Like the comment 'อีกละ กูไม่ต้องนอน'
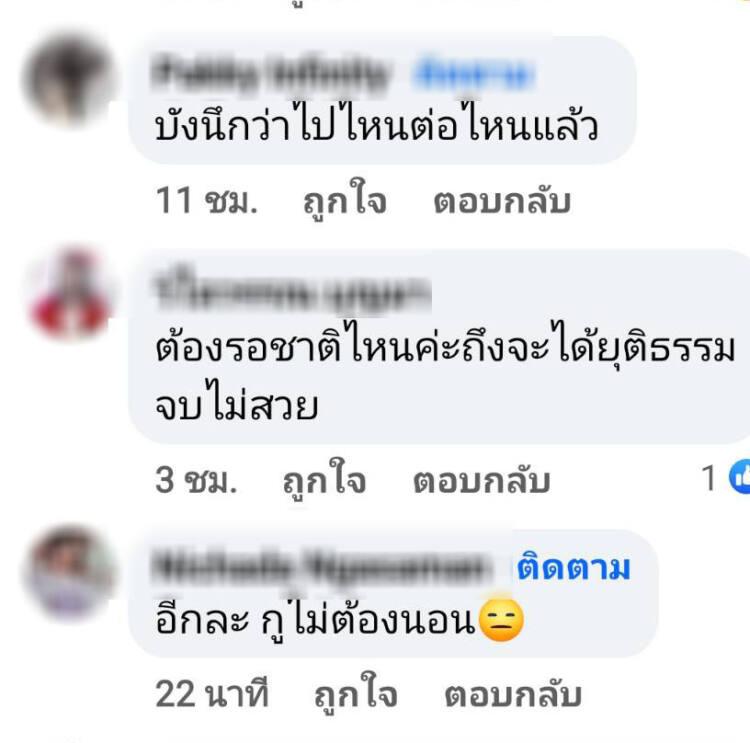The width and height of the screenshot is (750, 743). click(x=356, y=694)
